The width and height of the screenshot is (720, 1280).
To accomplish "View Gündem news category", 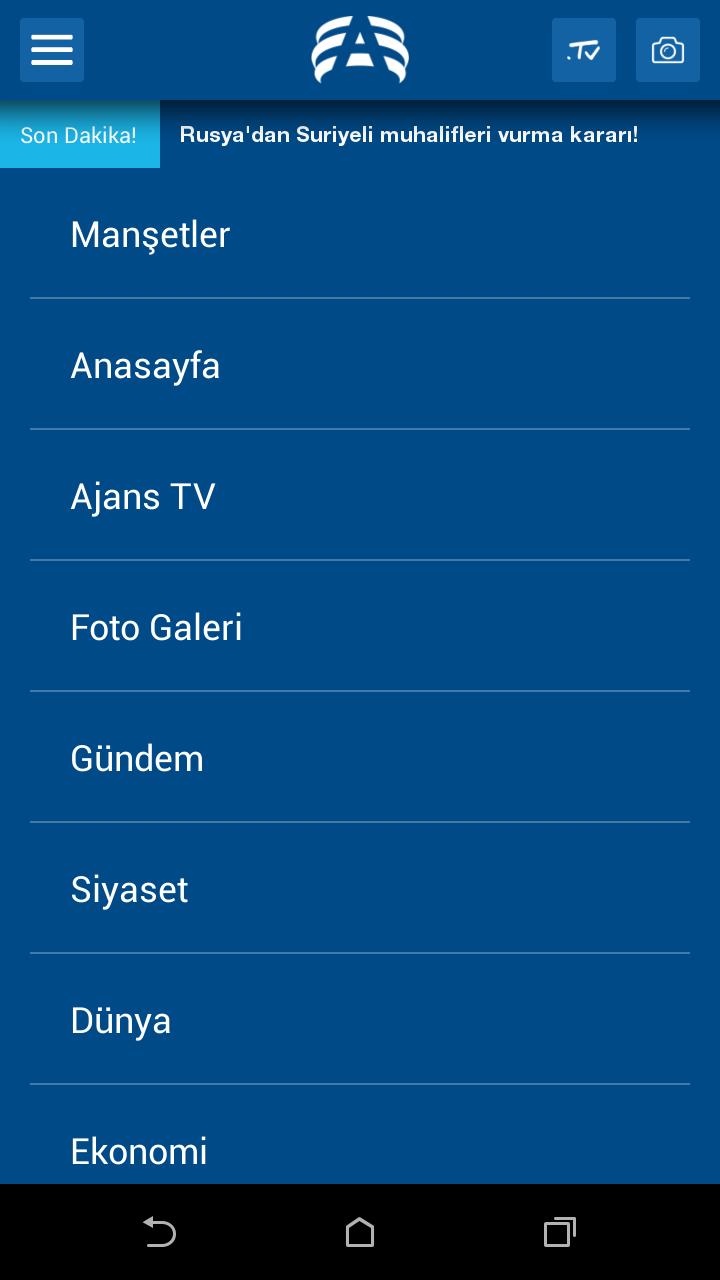I will [x=137, y=757].
